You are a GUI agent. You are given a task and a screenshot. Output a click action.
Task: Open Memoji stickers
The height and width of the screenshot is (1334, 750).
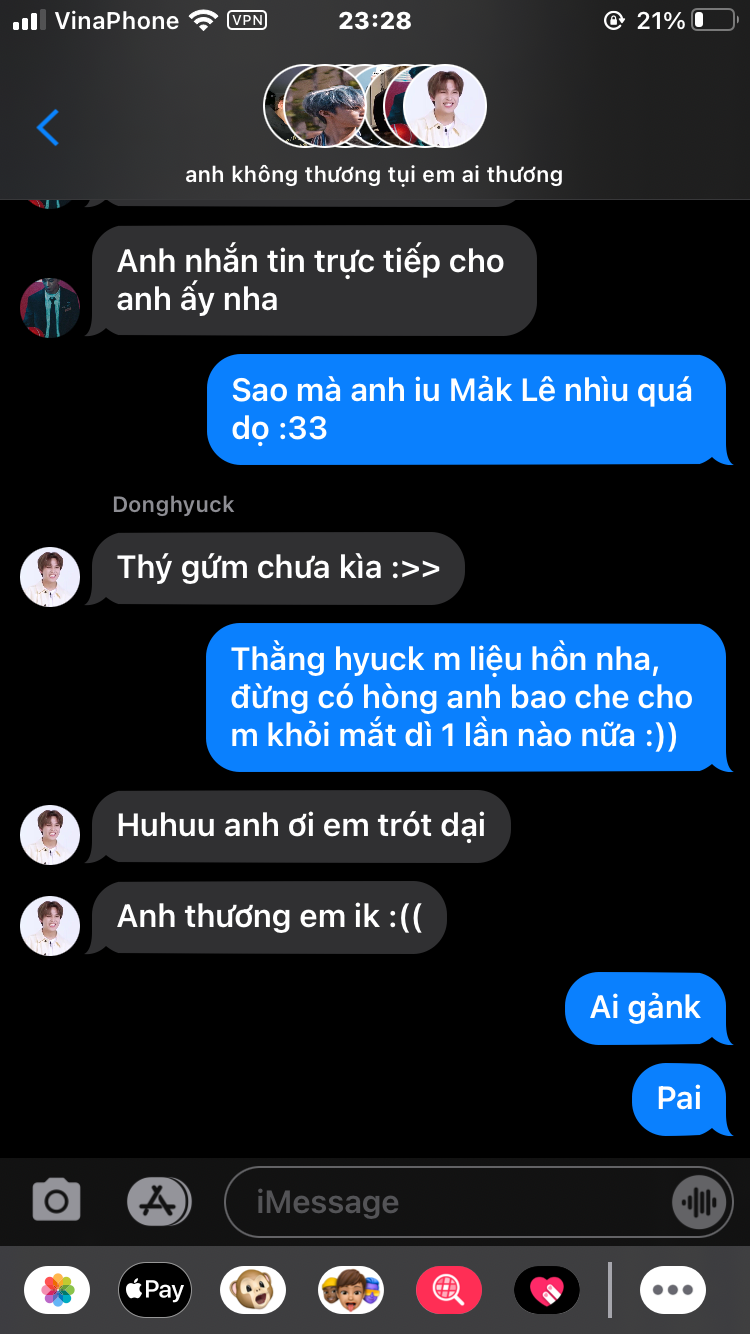pyautogui.click(x=351, y=1290)
